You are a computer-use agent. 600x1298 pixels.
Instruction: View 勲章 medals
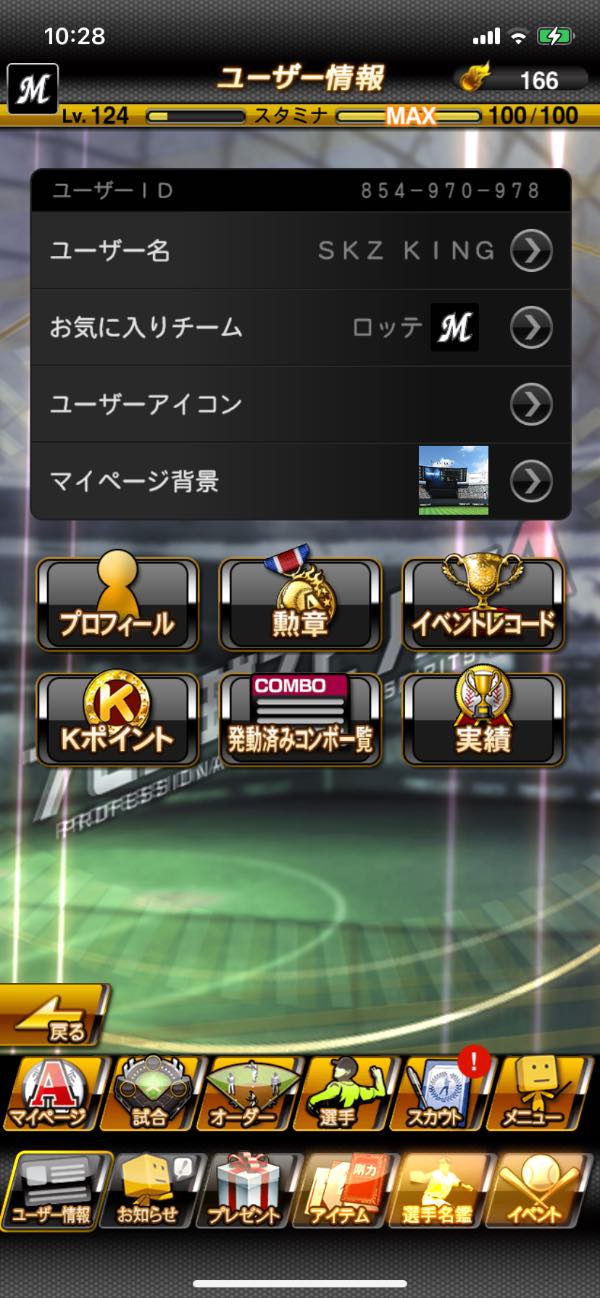pos(300,606)
